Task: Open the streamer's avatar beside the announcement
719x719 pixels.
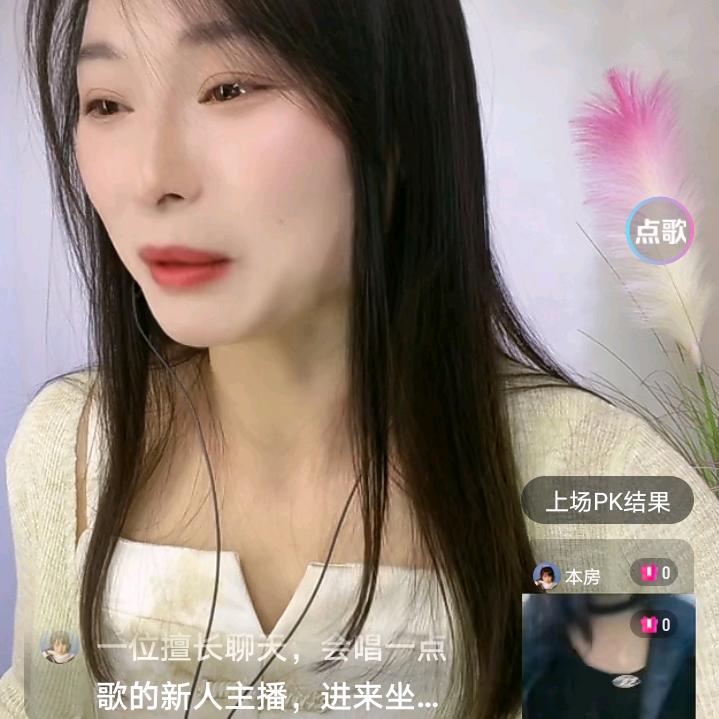Action: click(60, 645)
